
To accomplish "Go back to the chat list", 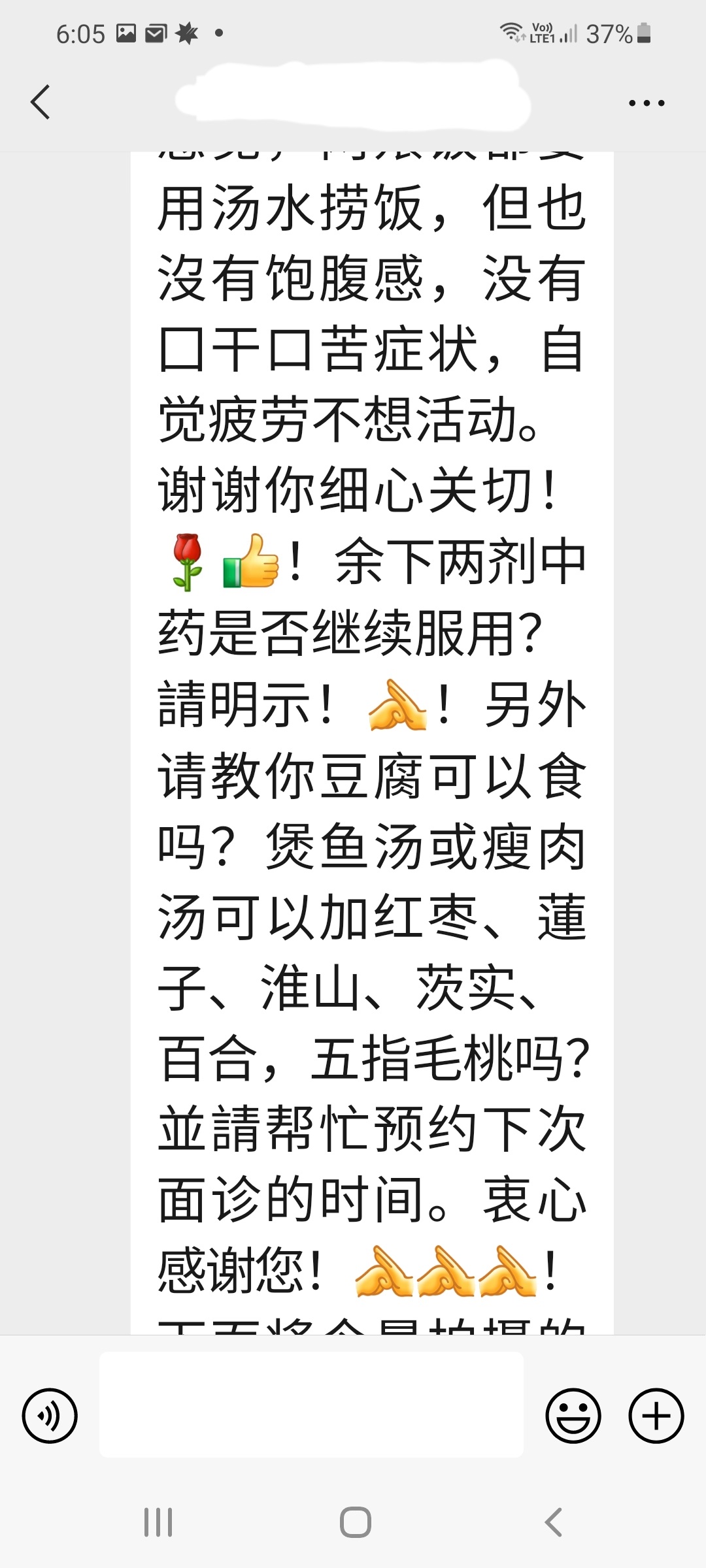I will (x=41, y=103).
